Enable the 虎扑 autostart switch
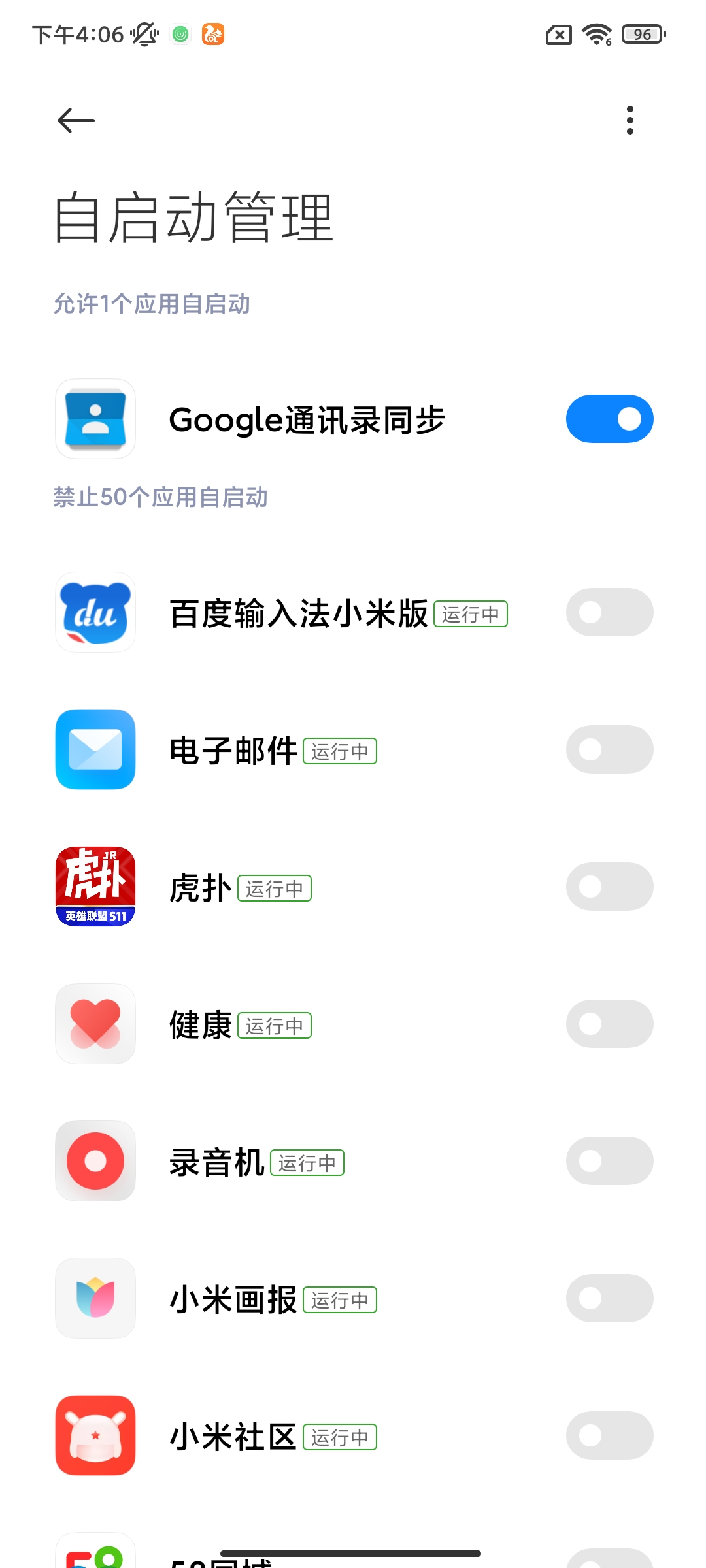The width and height of the screenshot is (706, 1568). click(609, 887)
